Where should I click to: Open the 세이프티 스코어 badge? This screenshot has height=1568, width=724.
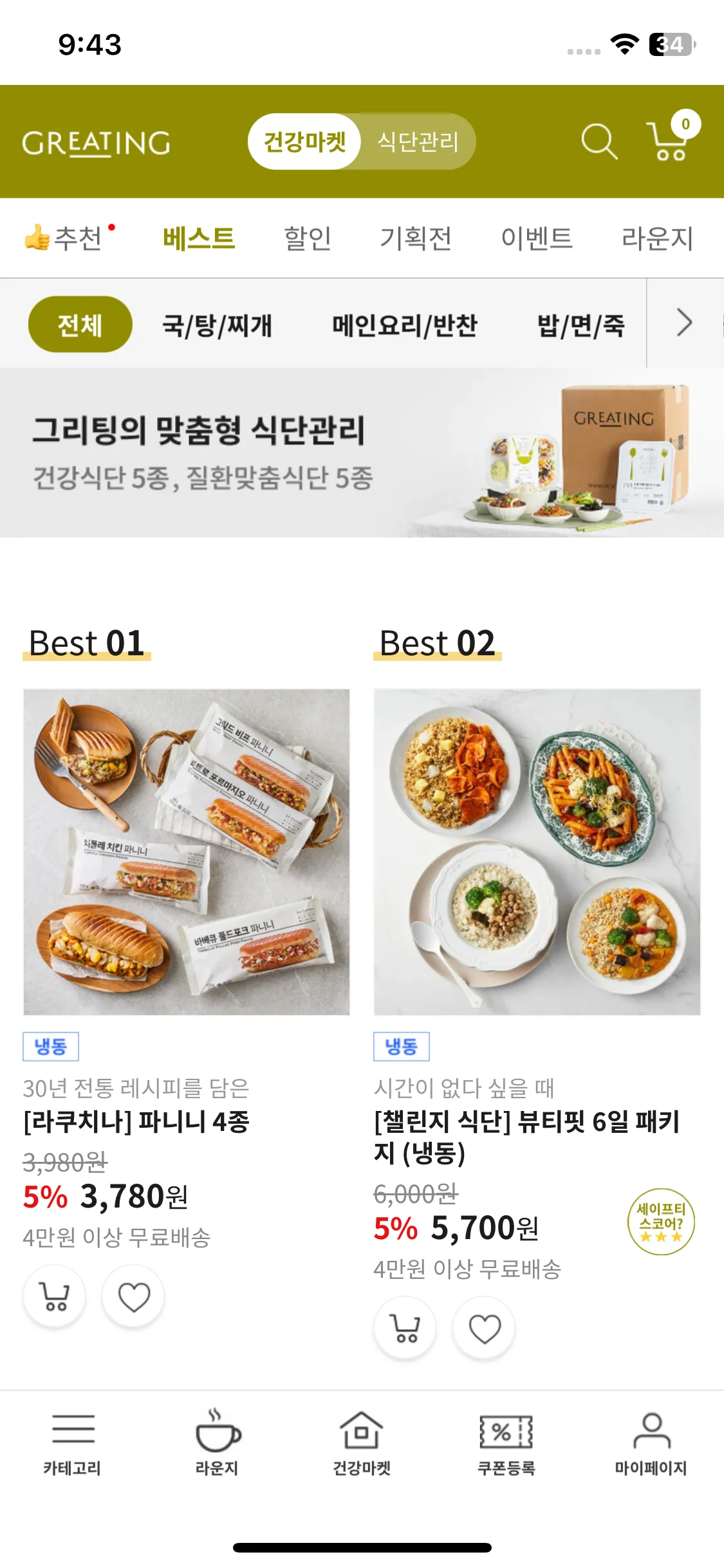pos(661,1222)
